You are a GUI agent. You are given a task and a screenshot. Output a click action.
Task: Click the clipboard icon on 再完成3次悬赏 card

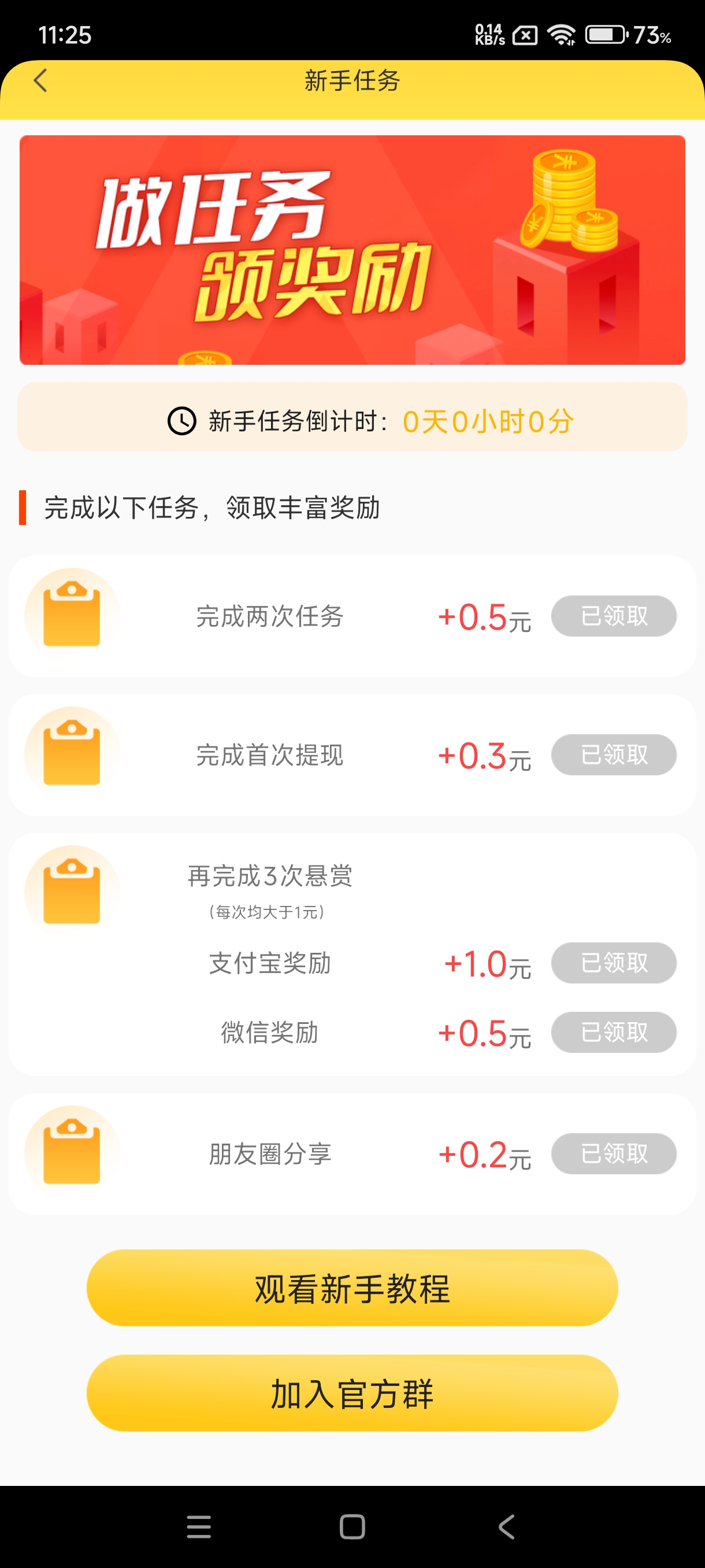tap(72, 889)
